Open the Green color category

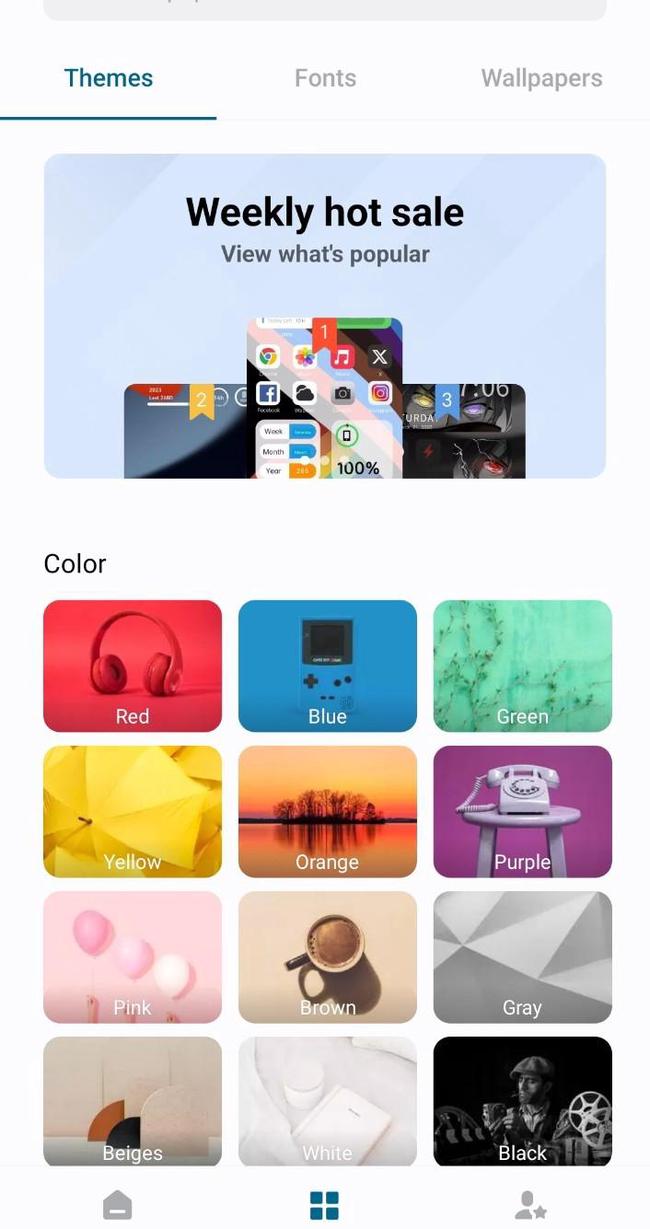(x=522, y=665)
